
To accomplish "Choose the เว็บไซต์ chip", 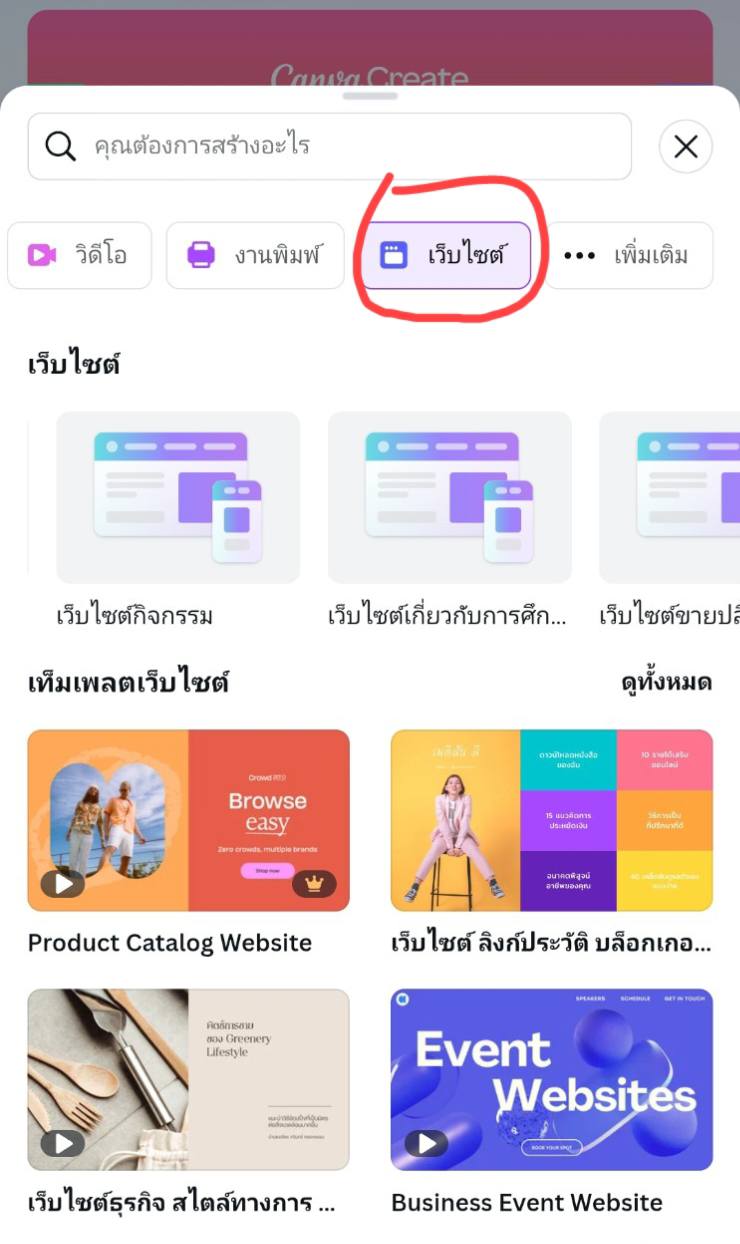I will tap(446, 255).
